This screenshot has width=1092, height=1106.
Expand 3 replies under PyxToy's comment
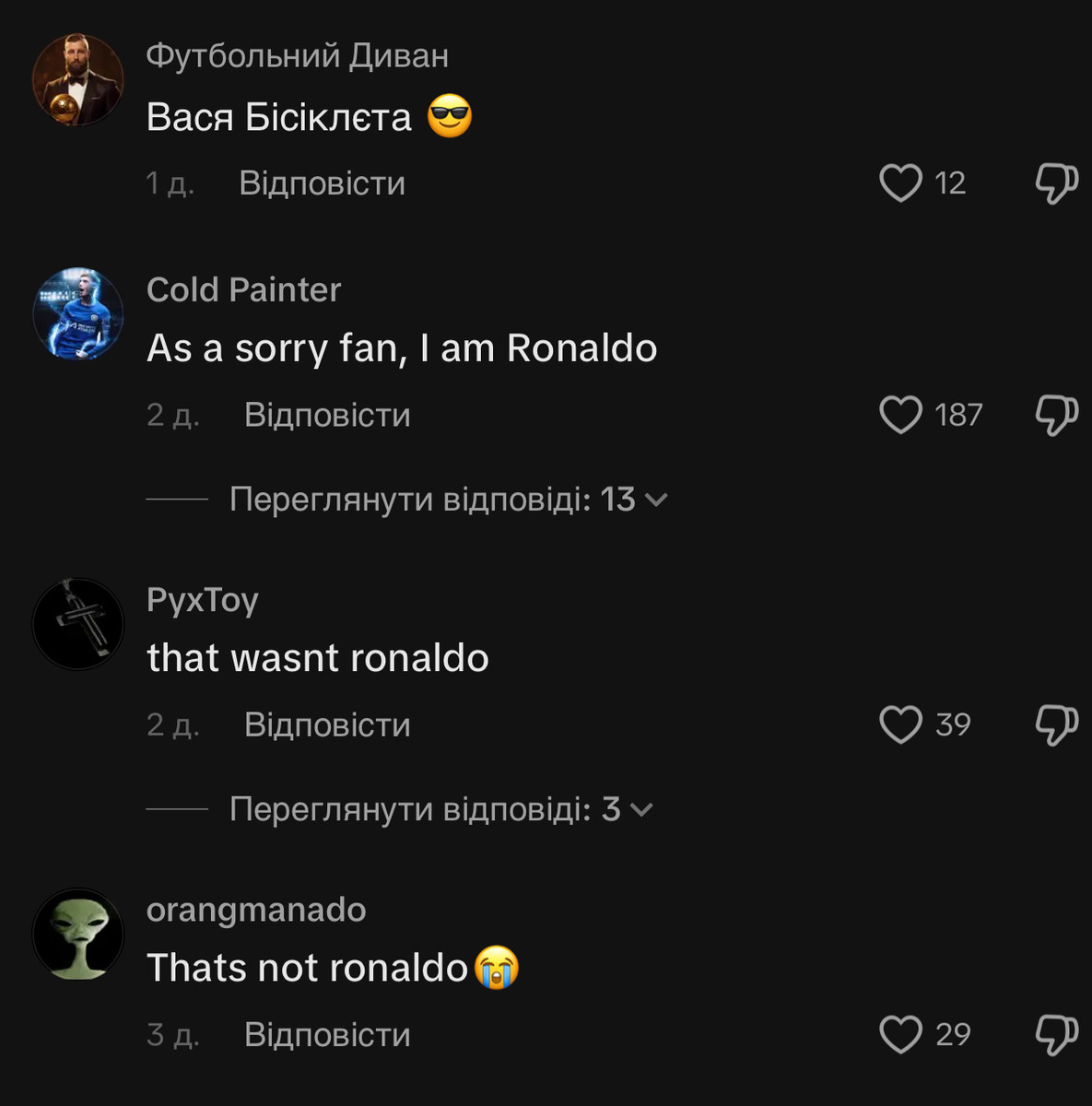440,809
